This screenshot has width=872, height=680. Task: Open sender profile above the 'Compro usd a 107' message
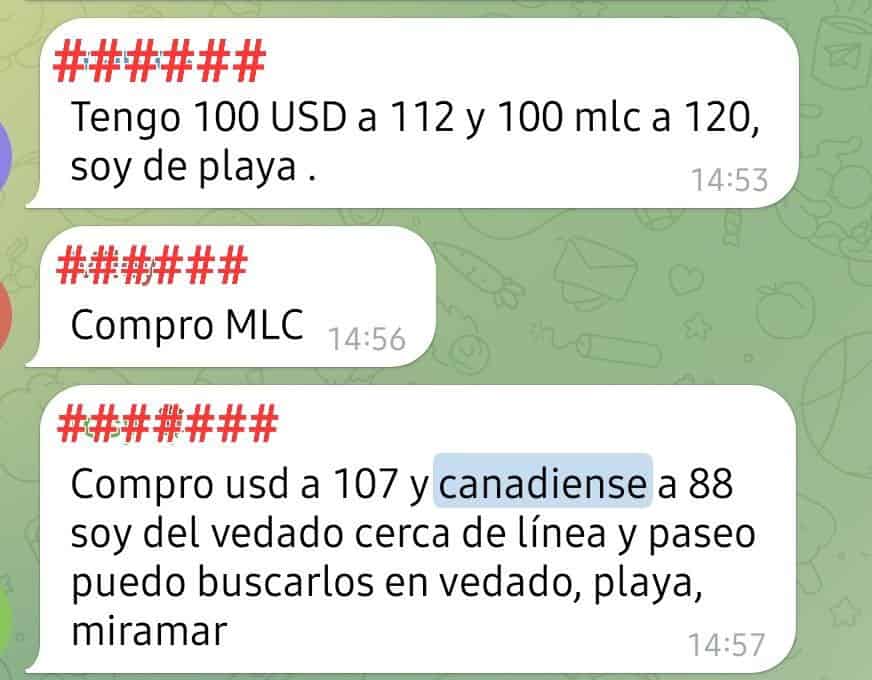[166, 425]
